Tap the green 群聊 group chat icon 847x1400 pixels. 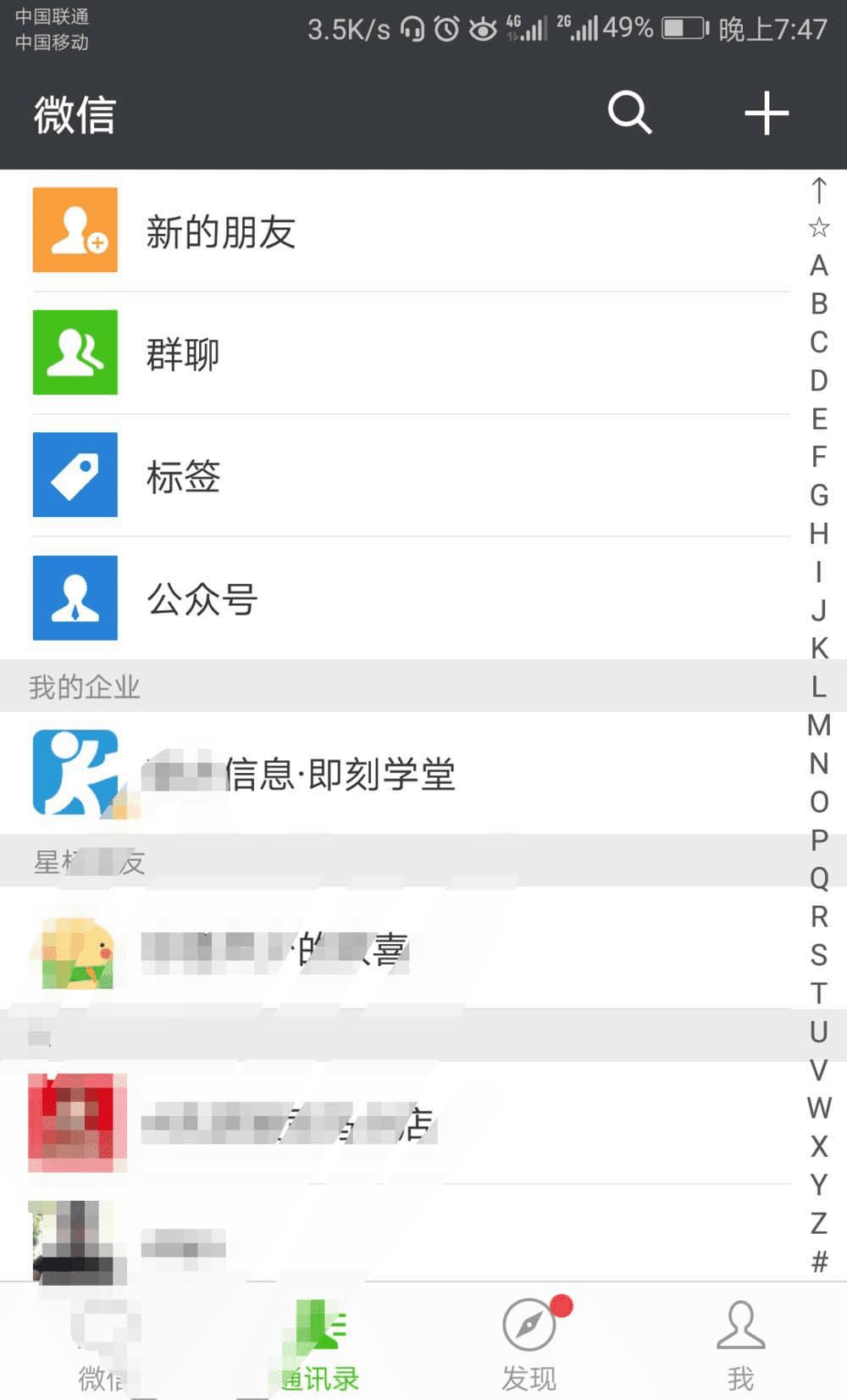[x=75, y=353]
